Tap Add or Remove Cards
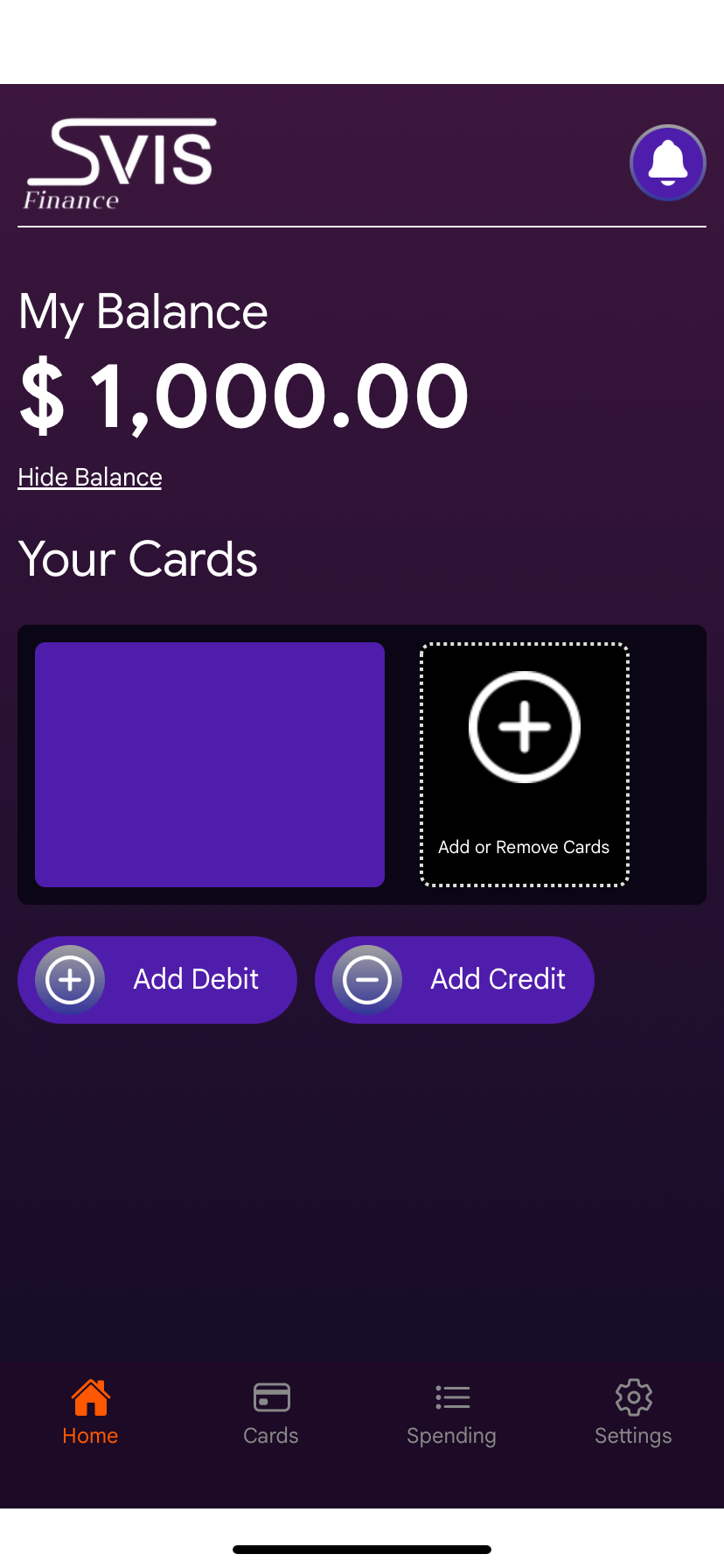The height and width of the screenshot is (1568, 724). pyautogui.click(x=525, y=765)
